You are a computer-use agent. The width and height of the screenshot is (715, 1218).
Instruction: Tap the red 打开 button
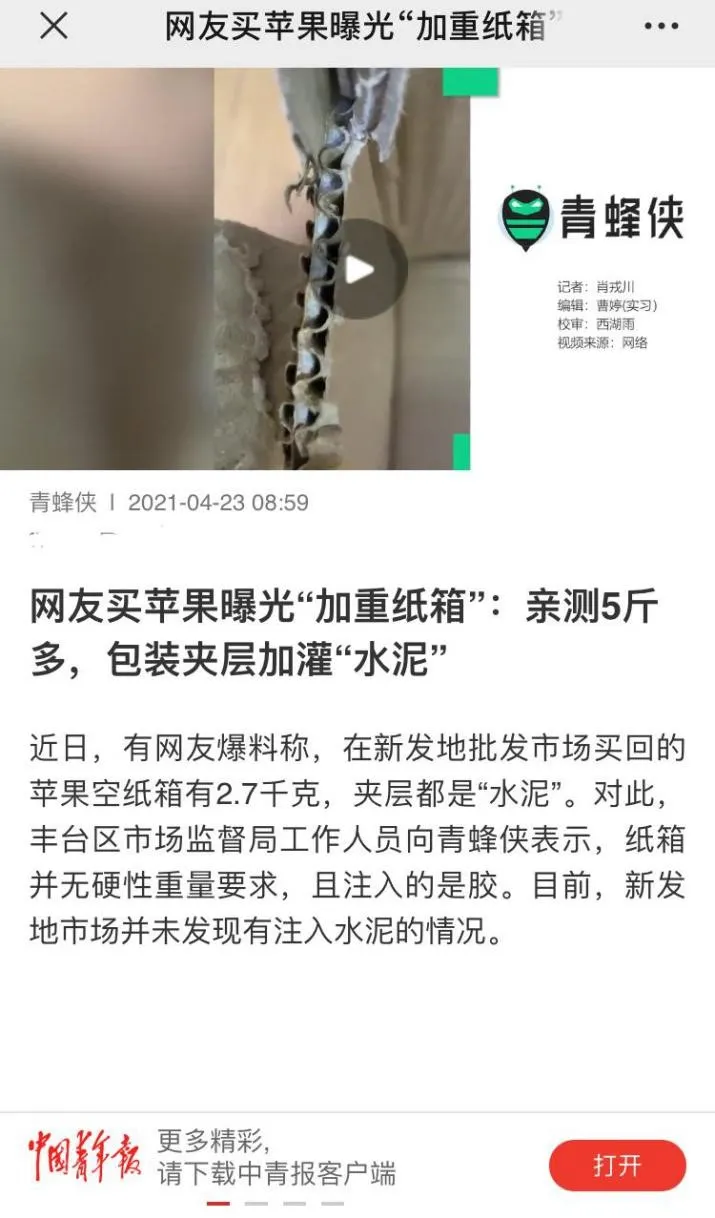point(617,1165)
